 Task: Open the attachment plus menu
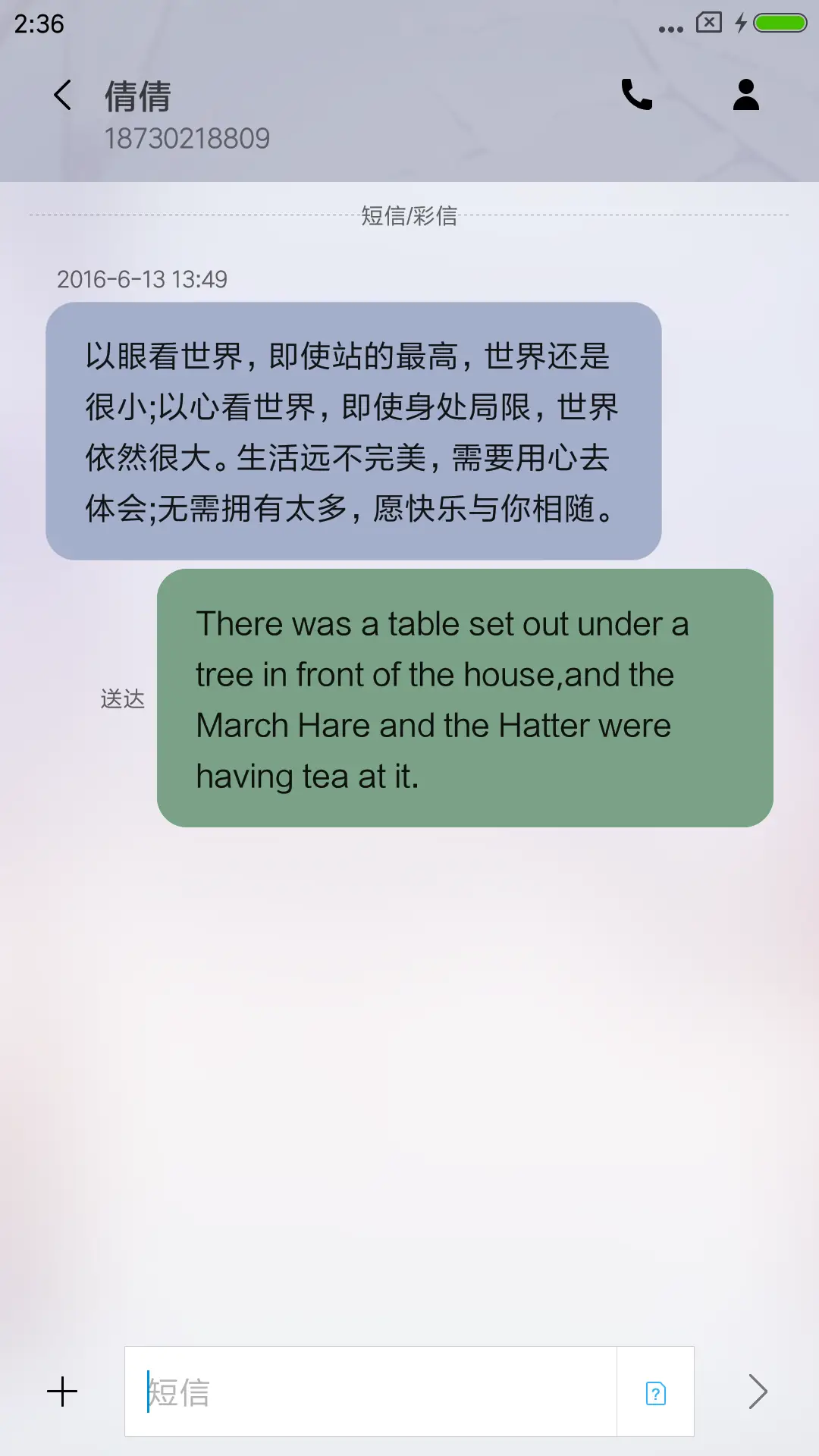(x=62, y=1392)
